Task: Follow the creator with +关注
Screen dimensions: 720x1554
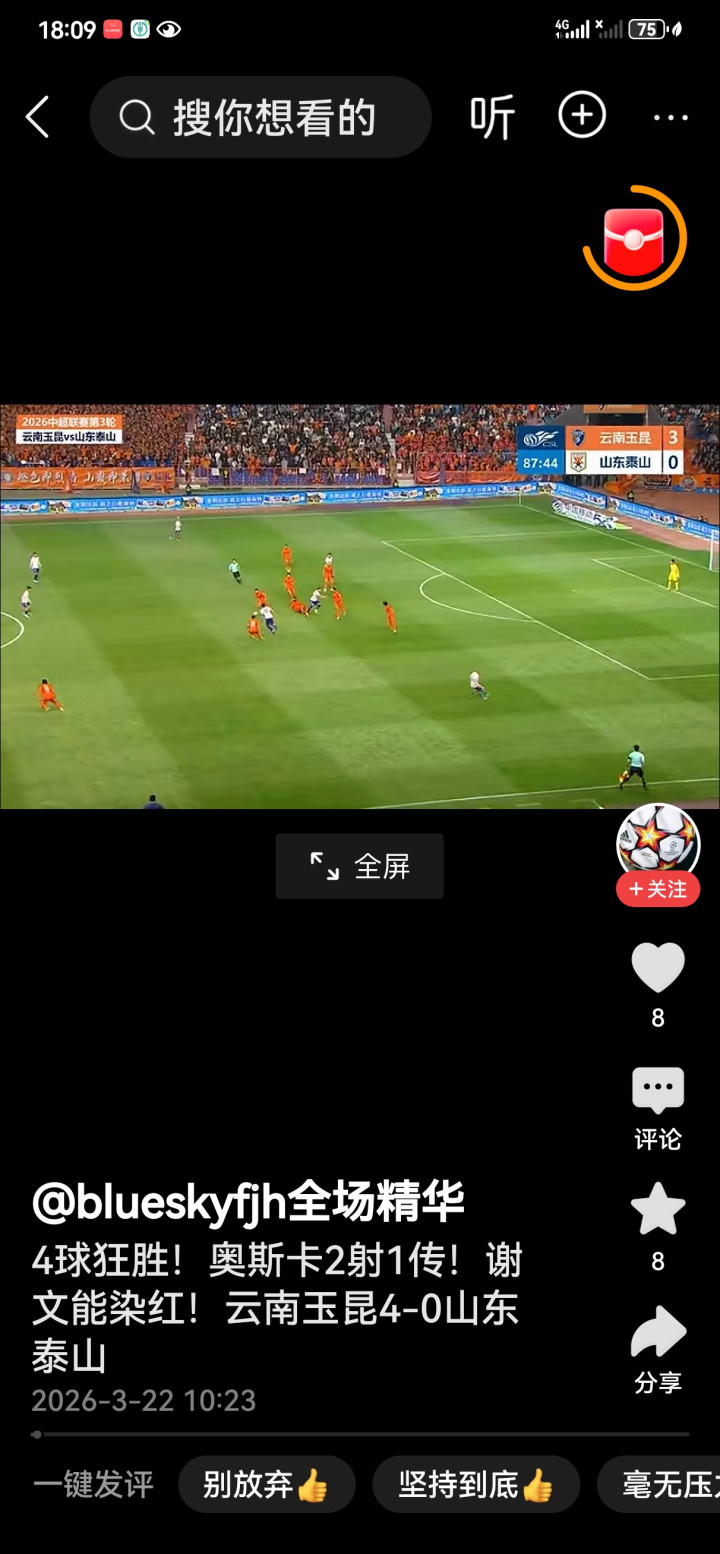Action: [657, 889]
